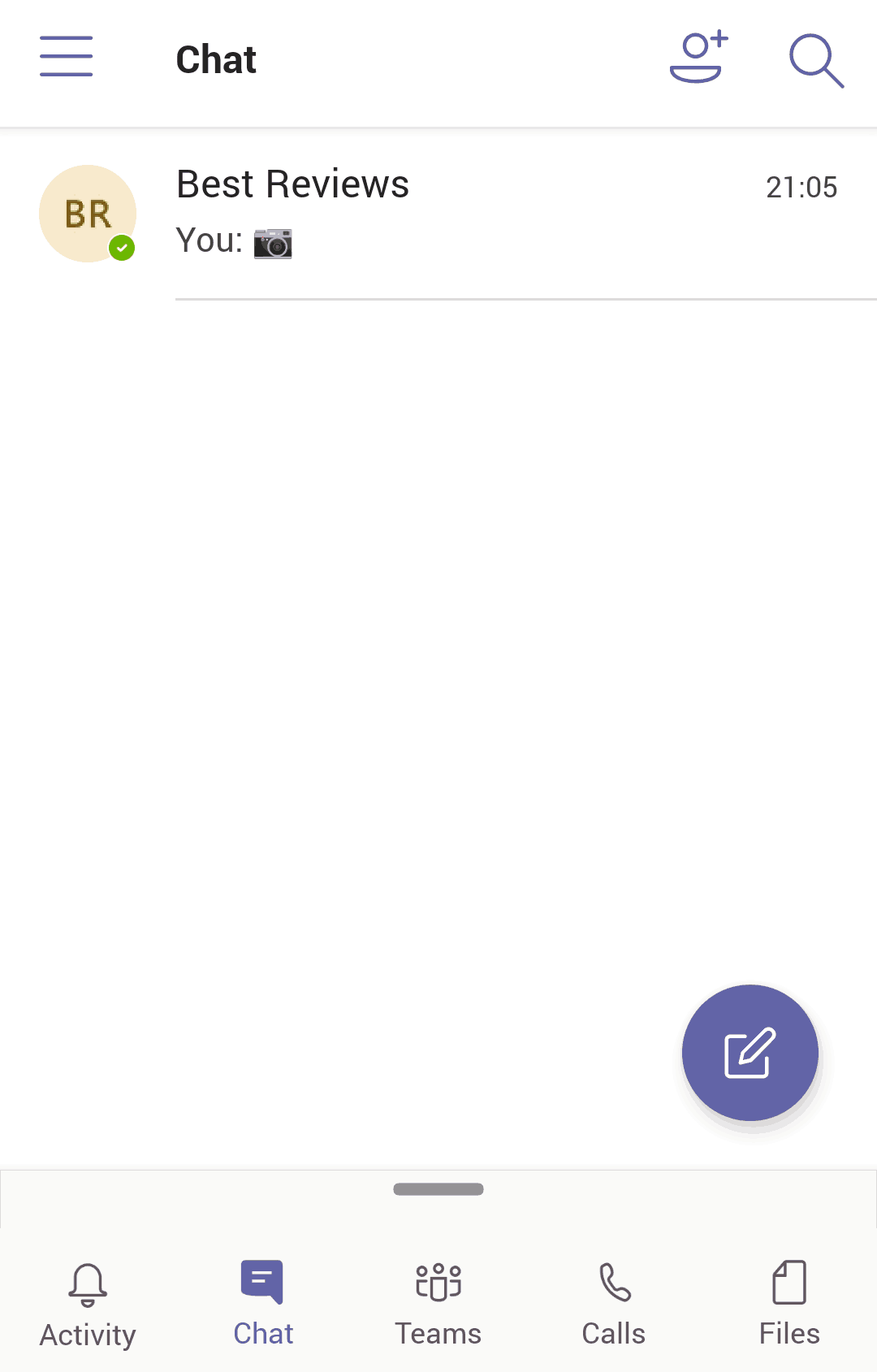Switch to the Activity tab
The width and height of the screenshot is (877, 1372).
pyautogui.click(x=87, y=1304)
